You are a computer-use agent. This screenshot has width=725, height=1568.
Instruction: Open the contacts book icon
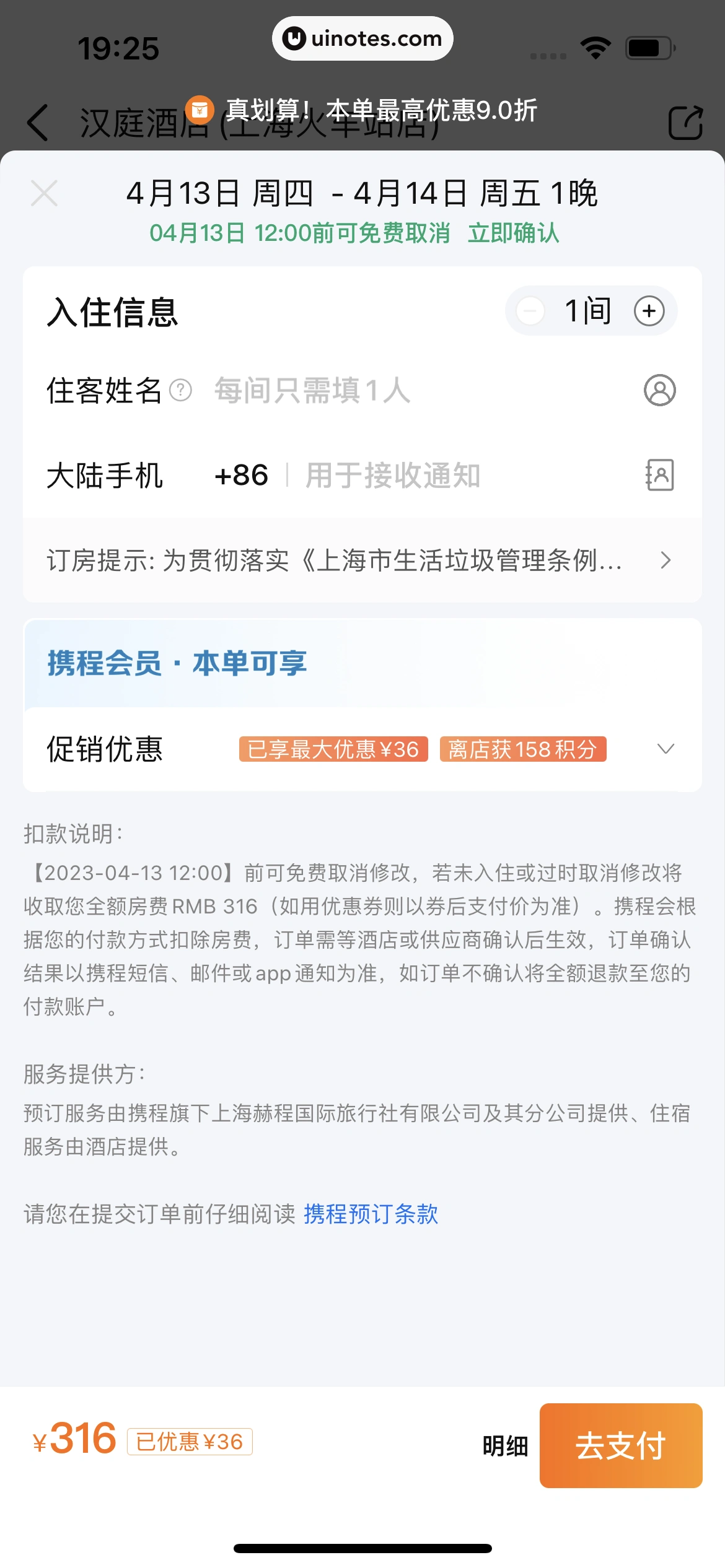click(x=659, y=475)
